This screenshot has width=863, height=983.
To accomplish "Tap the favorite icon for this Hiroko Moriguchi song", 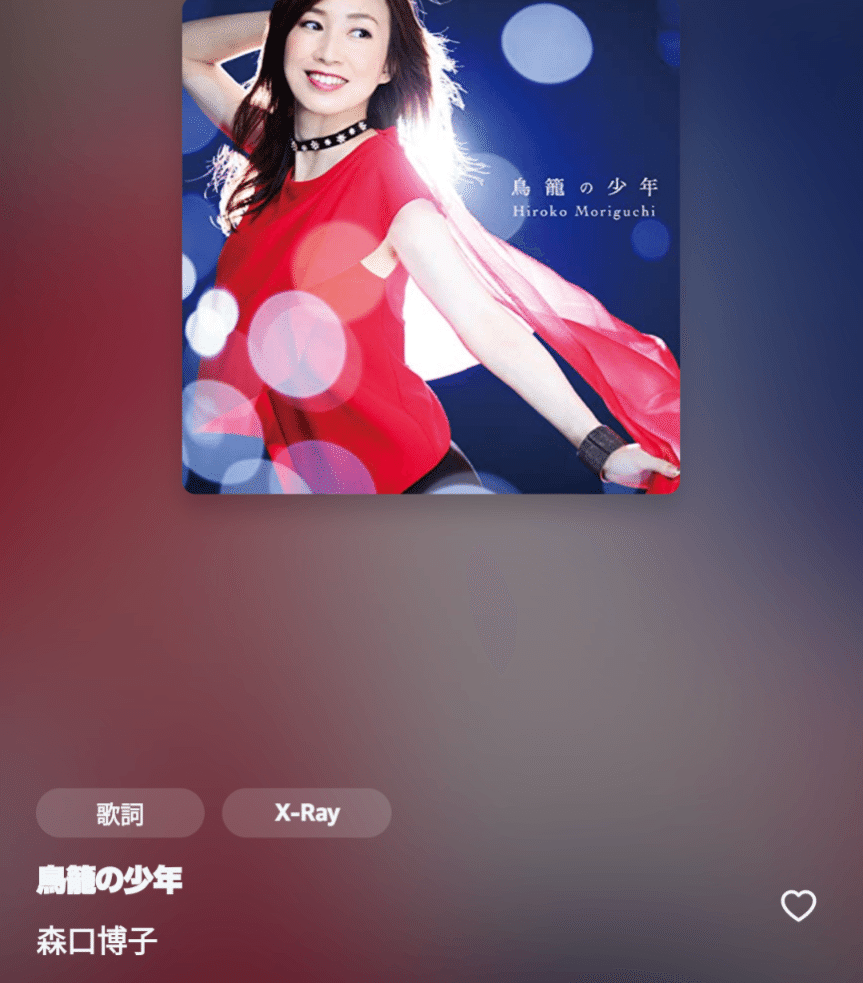I will tap(798, 906).
